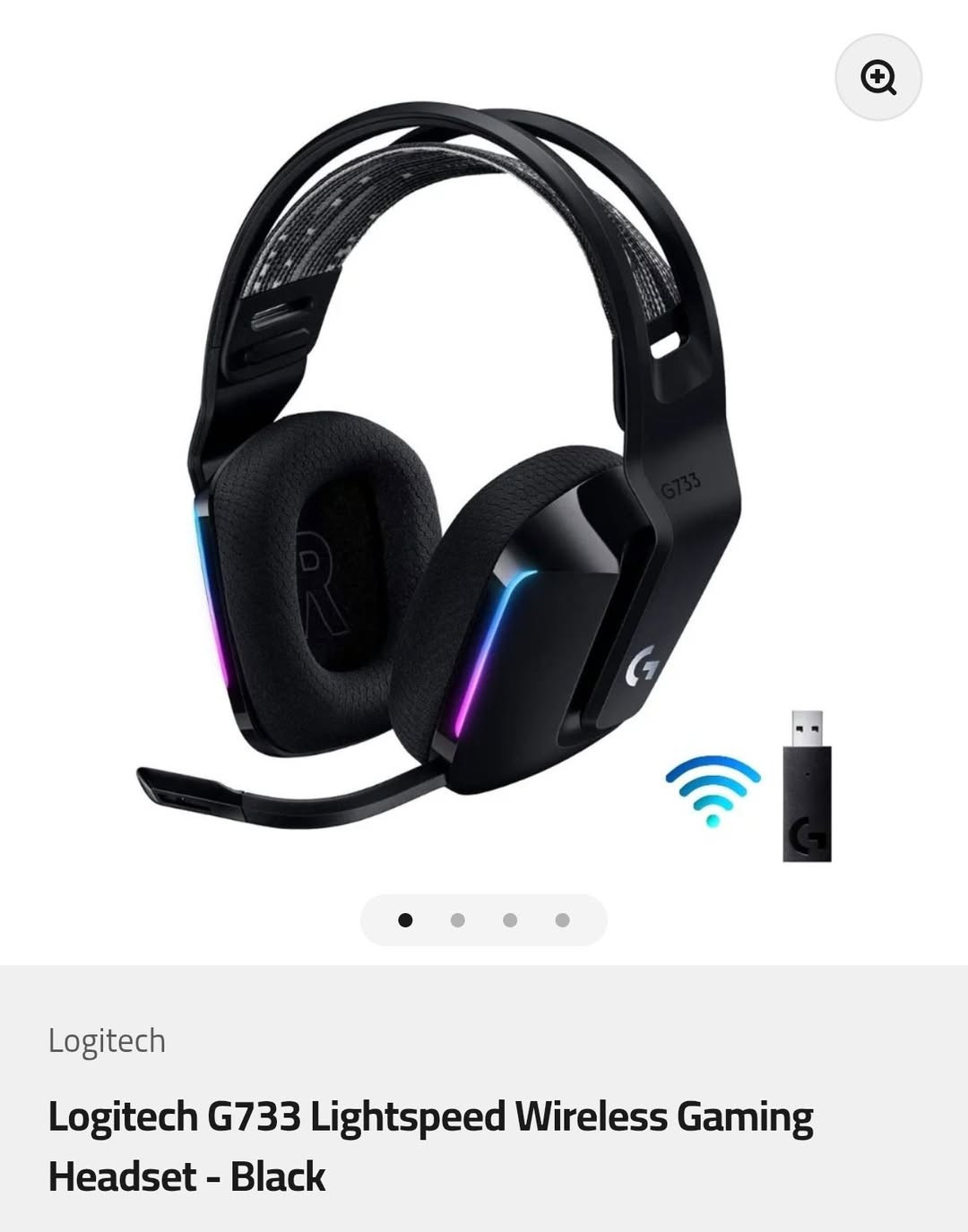The width and height of the screenshot is (968, 1232).
Task: Select the third carousel dot
Action: [510, 920]
